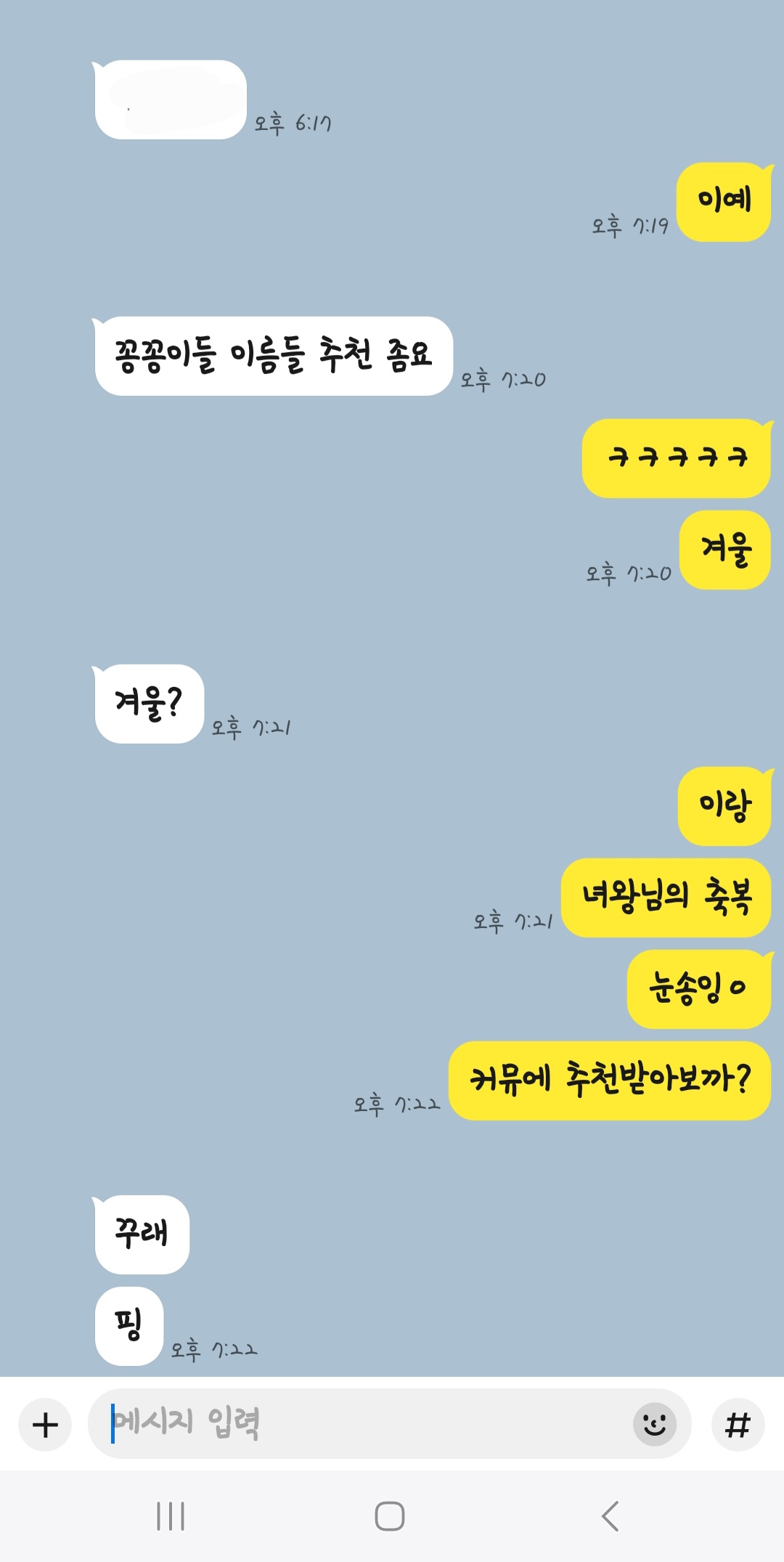Focus the 메시지 입력 text field
The width and height of the screenshot is (784, 1562).
click(363, 1423)
